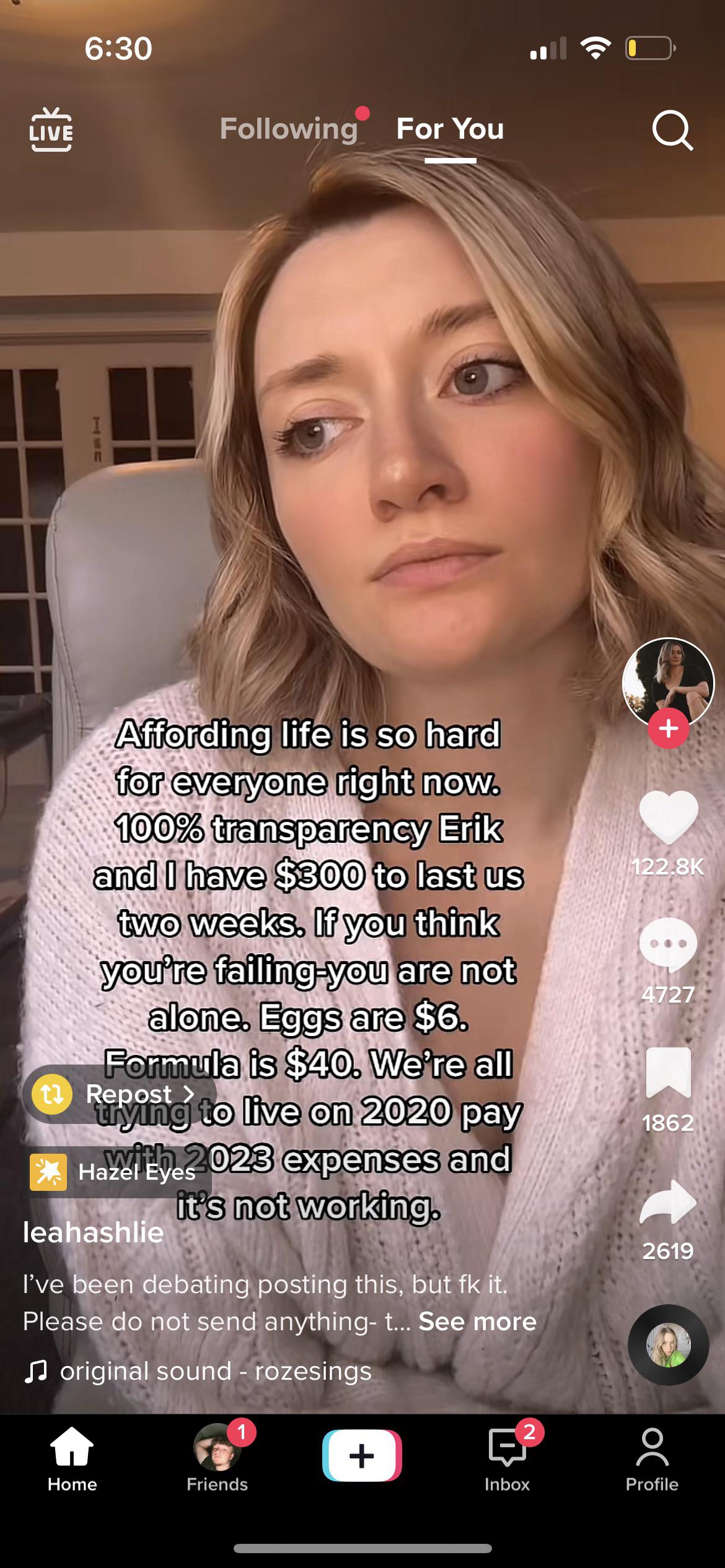Open the creator's profile picture
This screenshot has height=1568, width=725.
coord(668,681)
